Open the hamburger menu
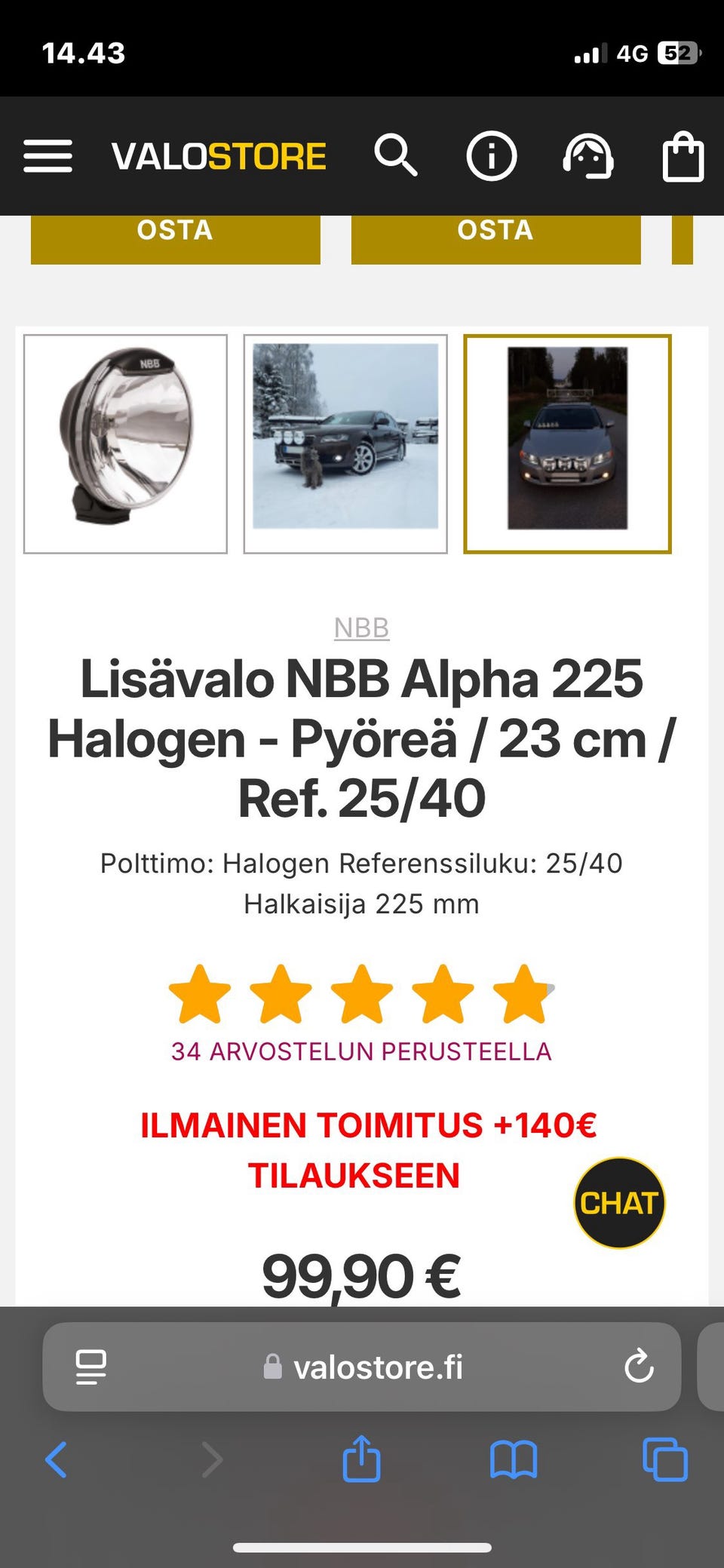The width and height of the screenshot is (724, 1568). pos(48,156)
